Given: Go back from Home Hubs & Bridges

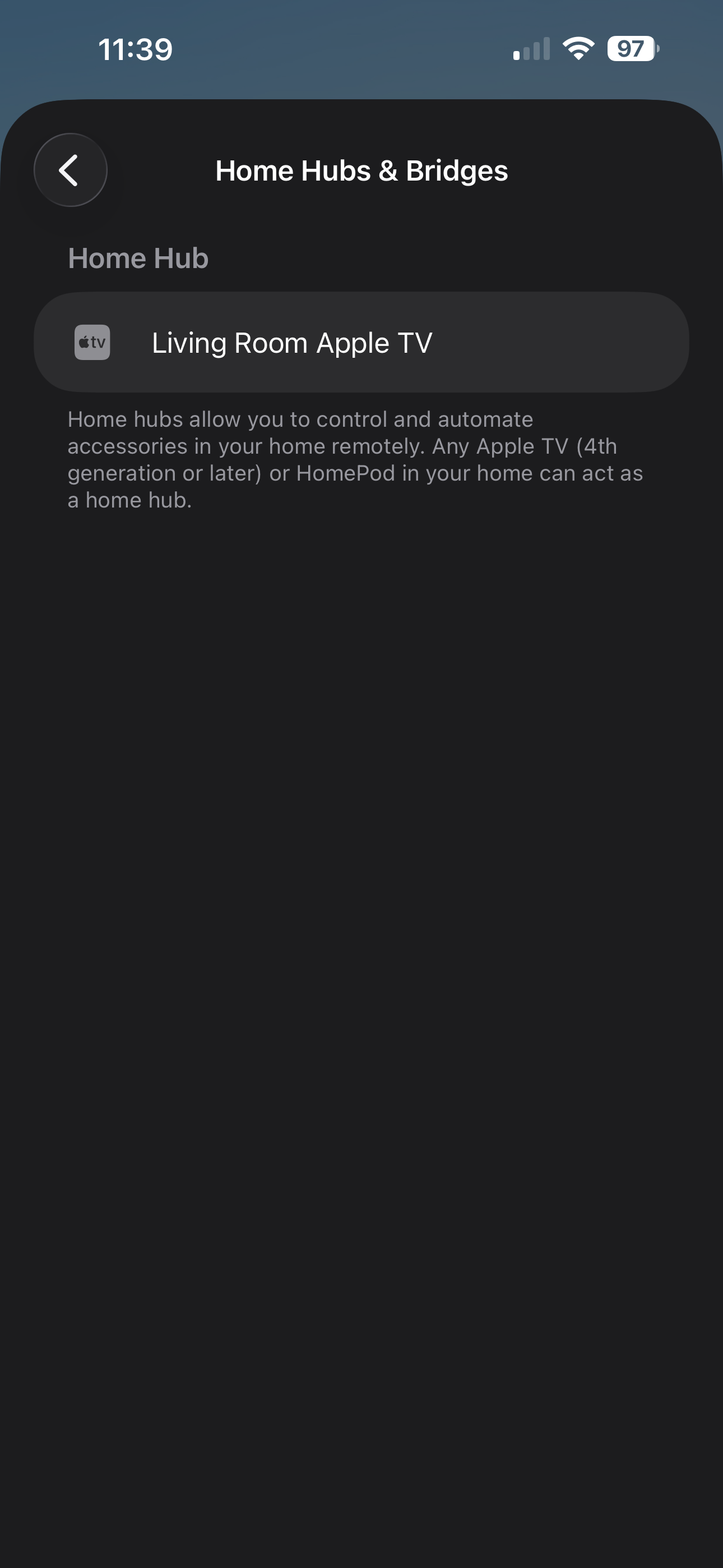Looking at the screenshot, I should tap(71, 170).
